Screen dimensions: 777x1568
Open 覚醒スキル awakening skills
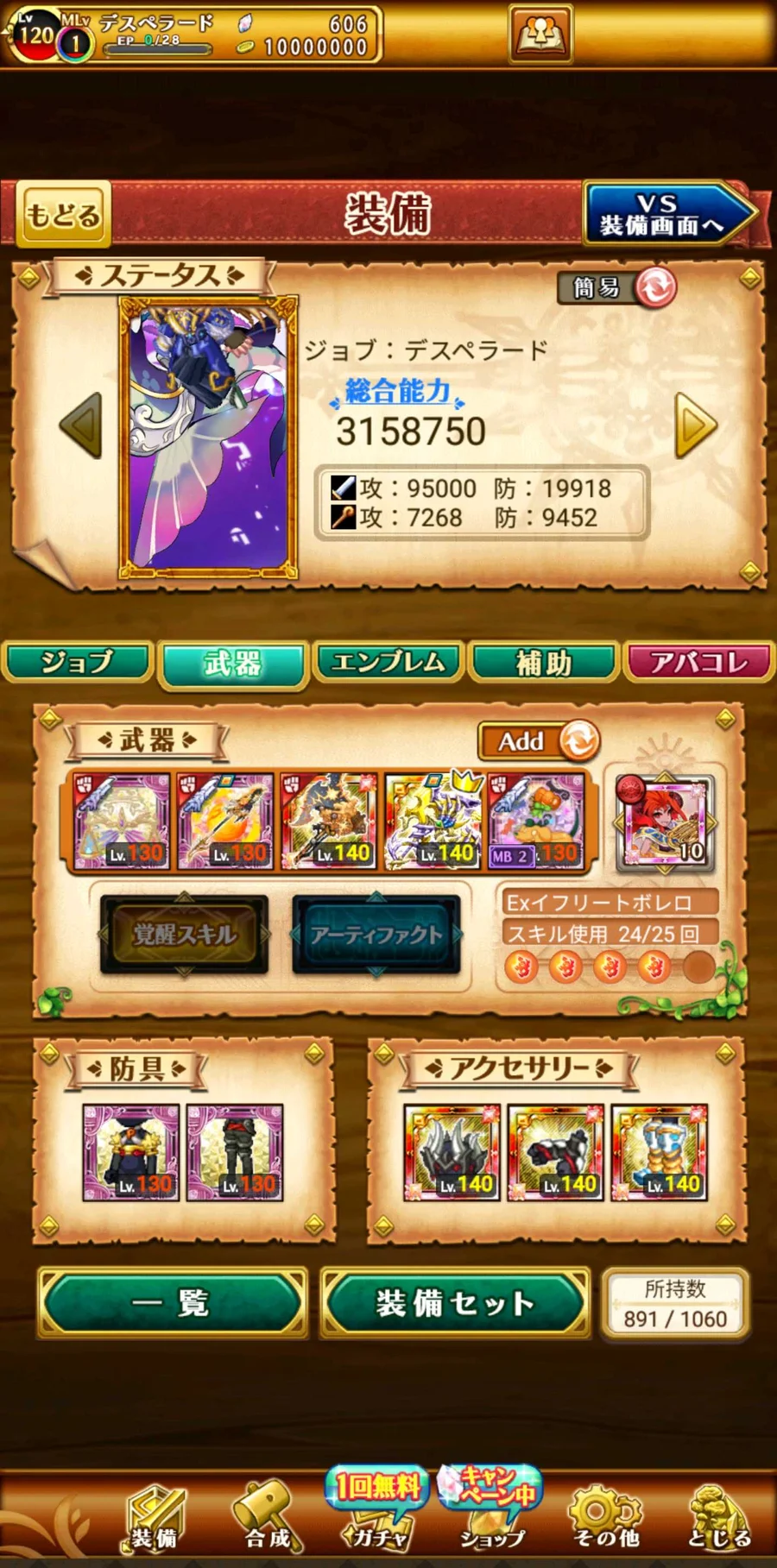[x=184, y=935]
